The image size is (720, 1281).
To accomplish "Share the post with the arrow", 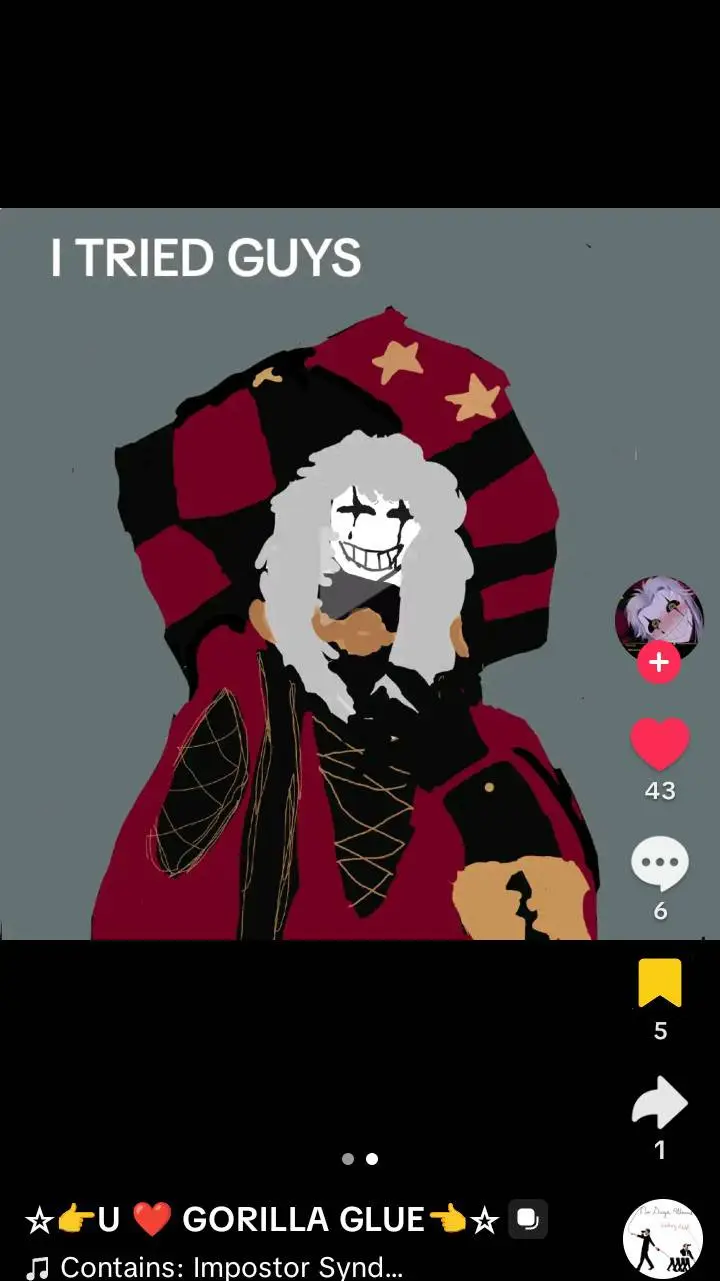I will click(660, 1103).
